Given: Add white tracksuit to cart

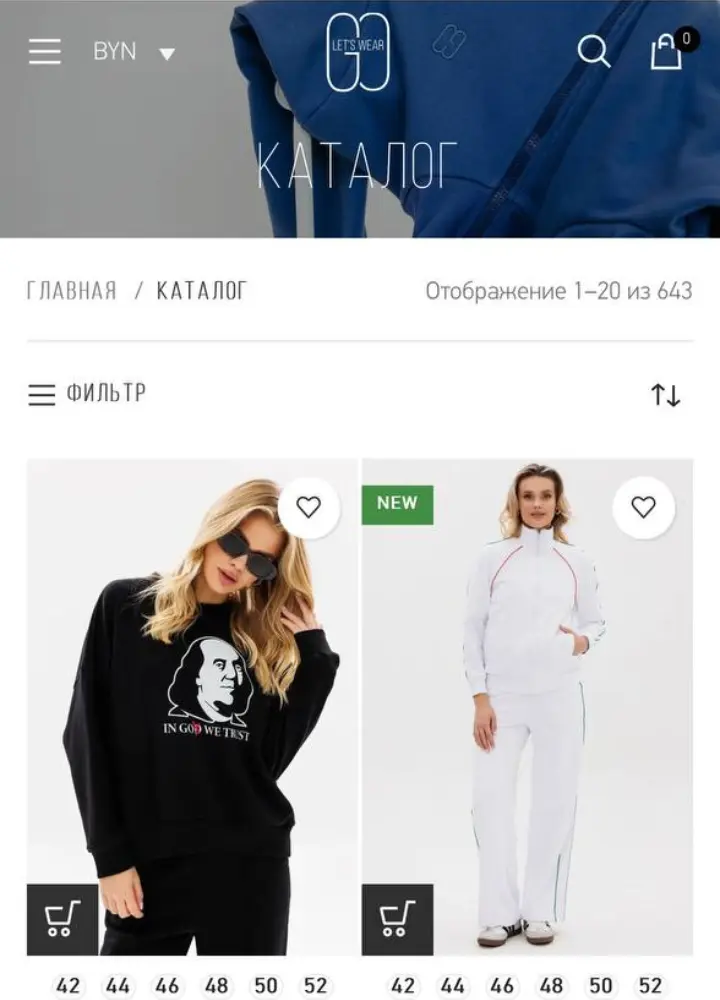Looking at the screenshot, I should (397, 919).
